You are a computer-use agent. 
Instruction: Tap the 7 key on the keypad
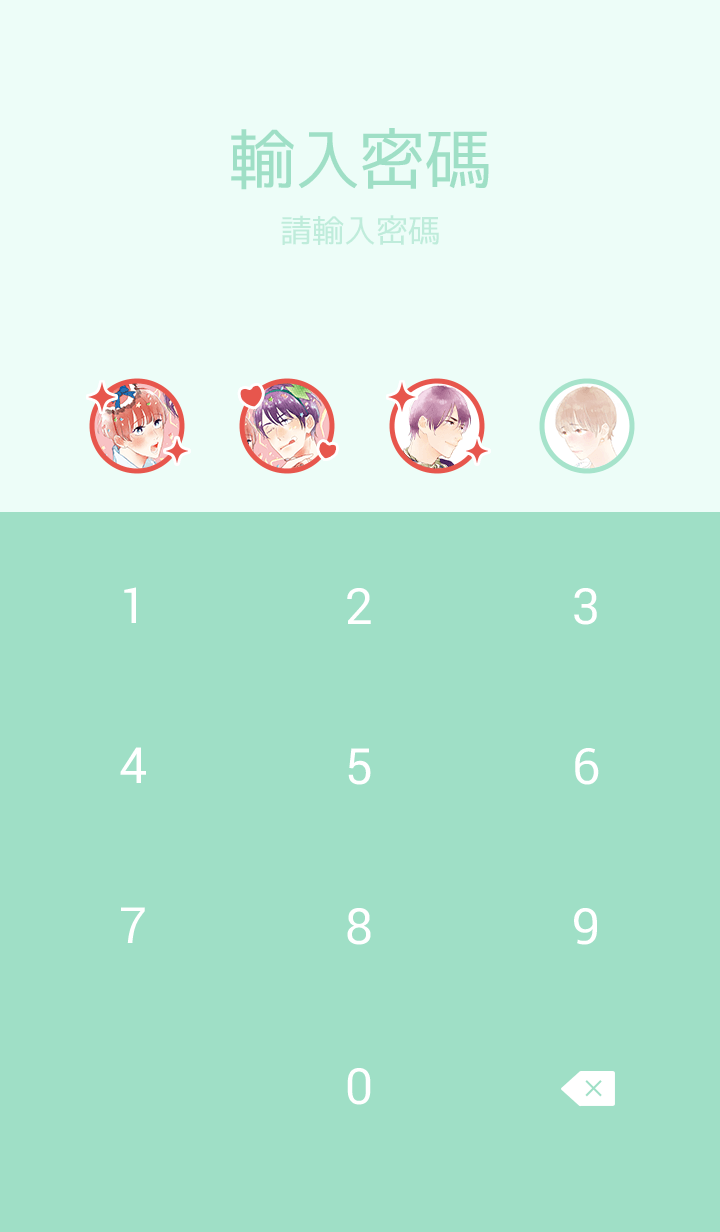tap(132, 927)
